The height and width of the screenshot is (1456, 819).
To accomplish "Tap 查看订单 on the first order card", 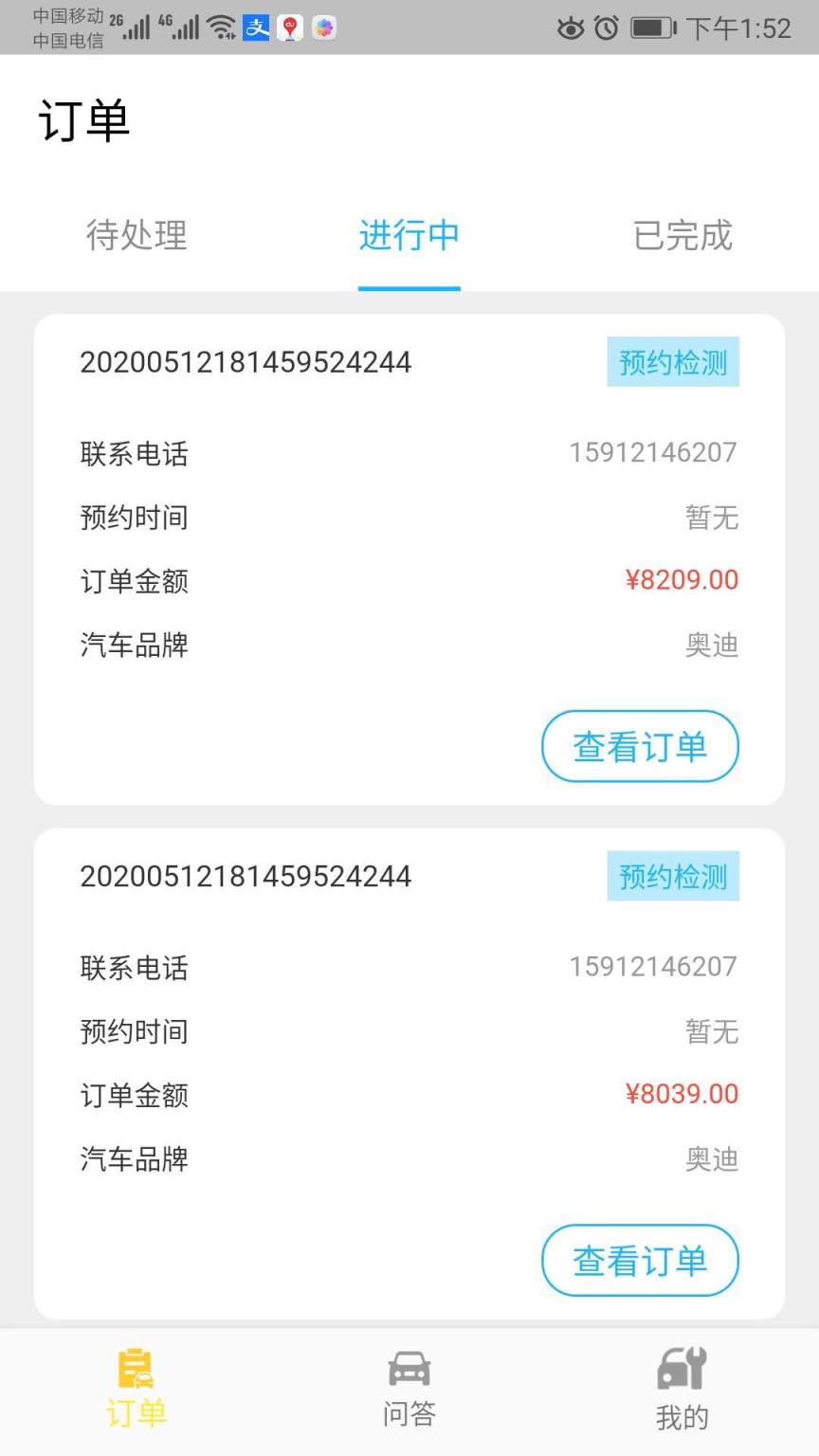I will point(640,747).
